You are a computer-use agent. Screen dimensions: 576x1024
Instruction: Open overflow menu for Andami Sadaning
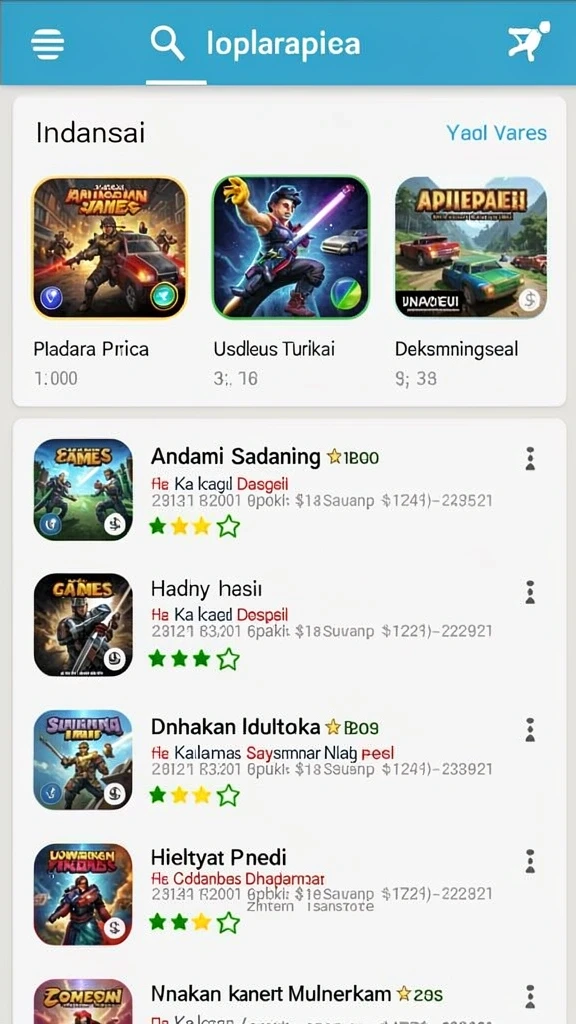coord(530,459)
